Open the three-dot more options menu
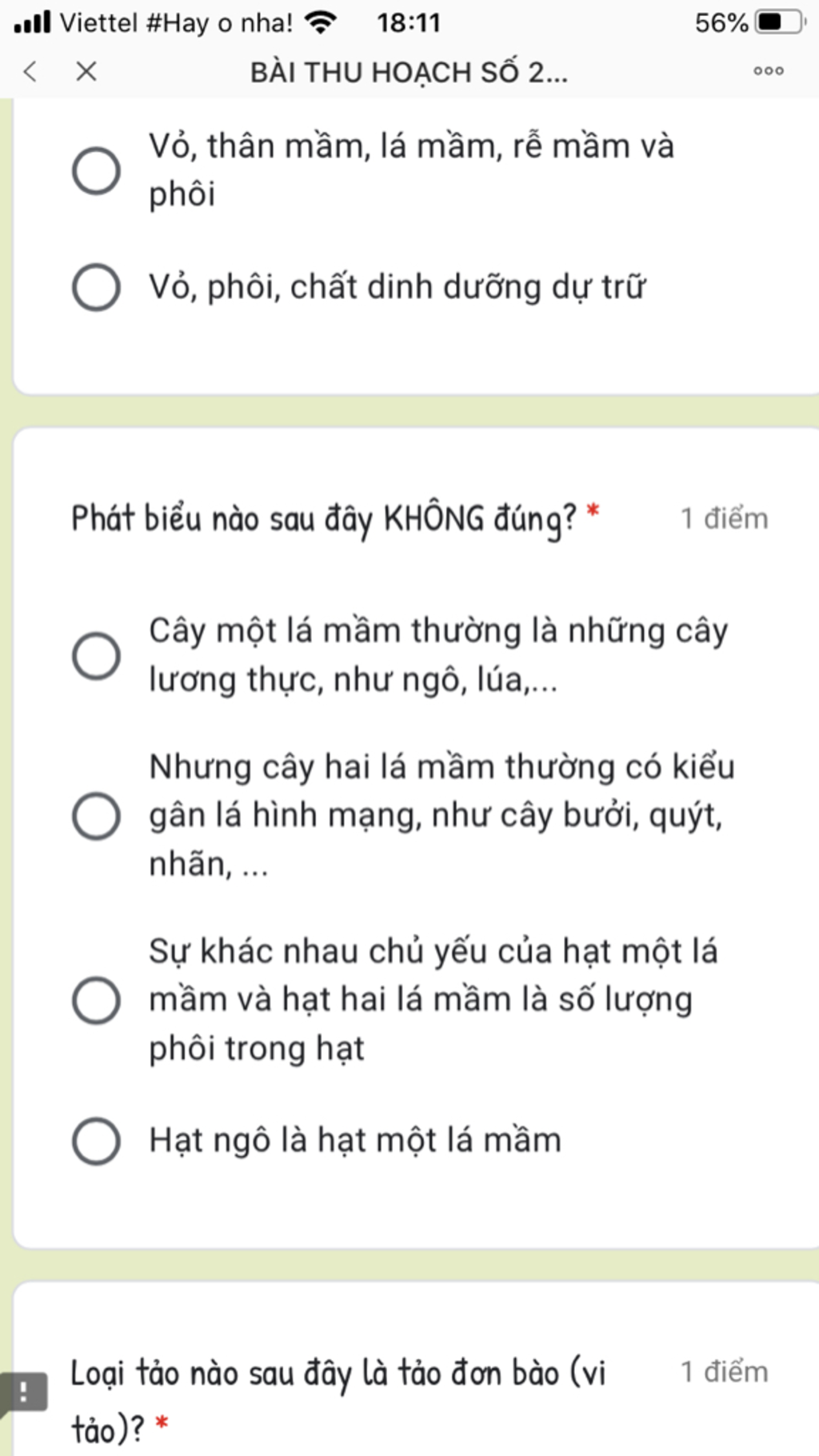The image size is (819, 1456). (768, 71)
